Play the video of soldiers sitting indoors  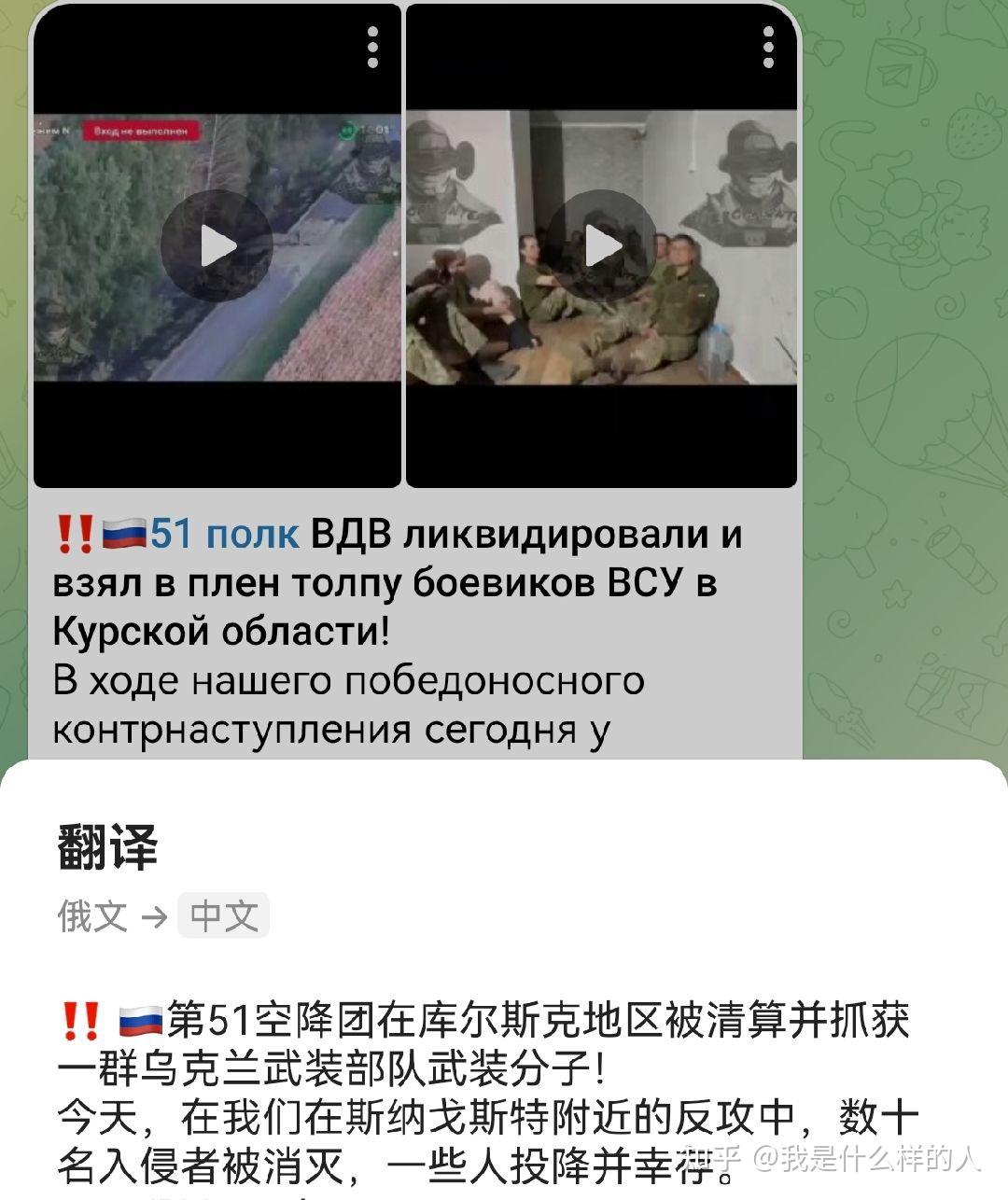tap(602, 246)
